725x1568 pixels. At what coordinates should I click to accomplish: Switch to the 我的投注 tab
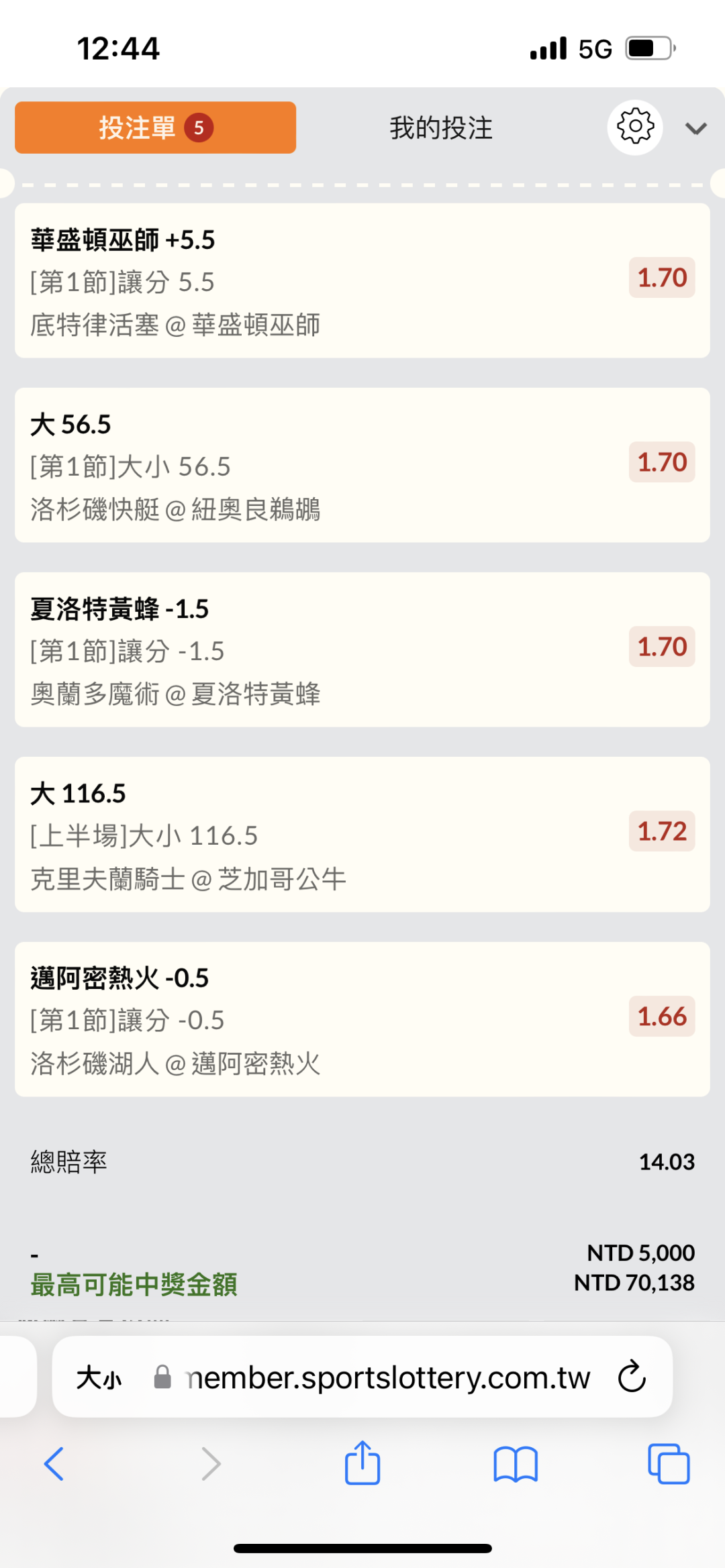click(441, 127)
